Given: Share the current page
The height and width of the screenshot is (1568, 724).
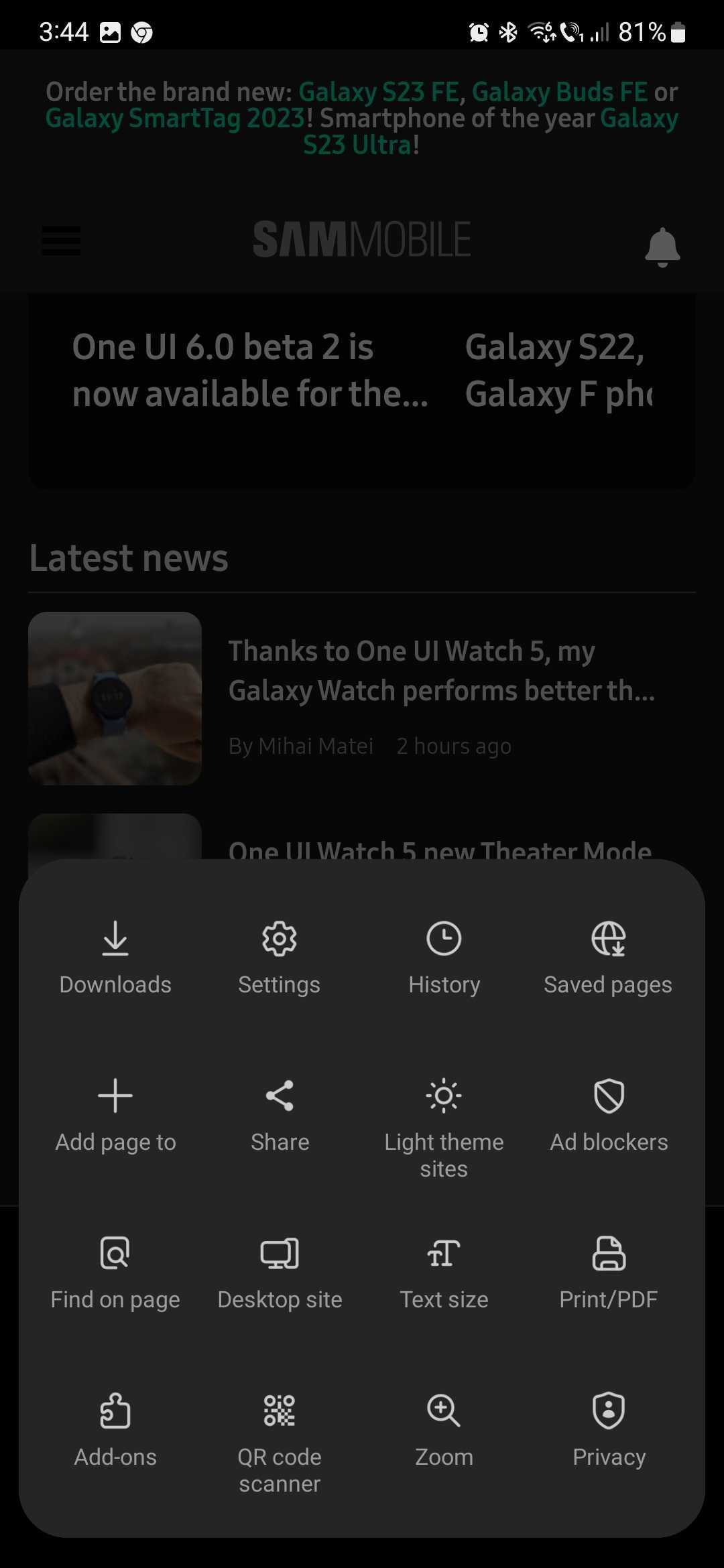Looking at the screenshot, I should pos(280,1114).
